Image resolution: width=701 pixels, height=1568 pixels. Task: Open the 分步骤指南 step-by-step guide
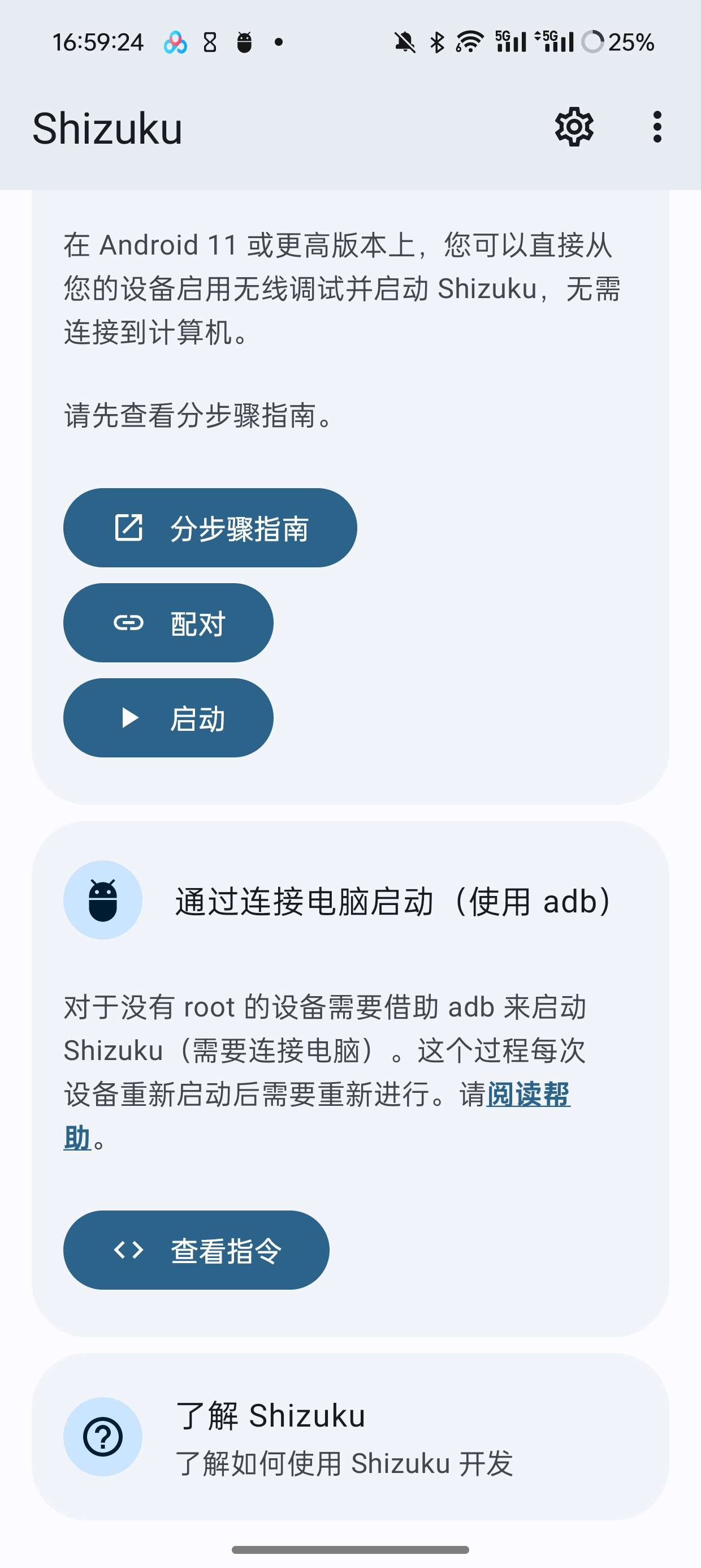(x=210, y=528)
